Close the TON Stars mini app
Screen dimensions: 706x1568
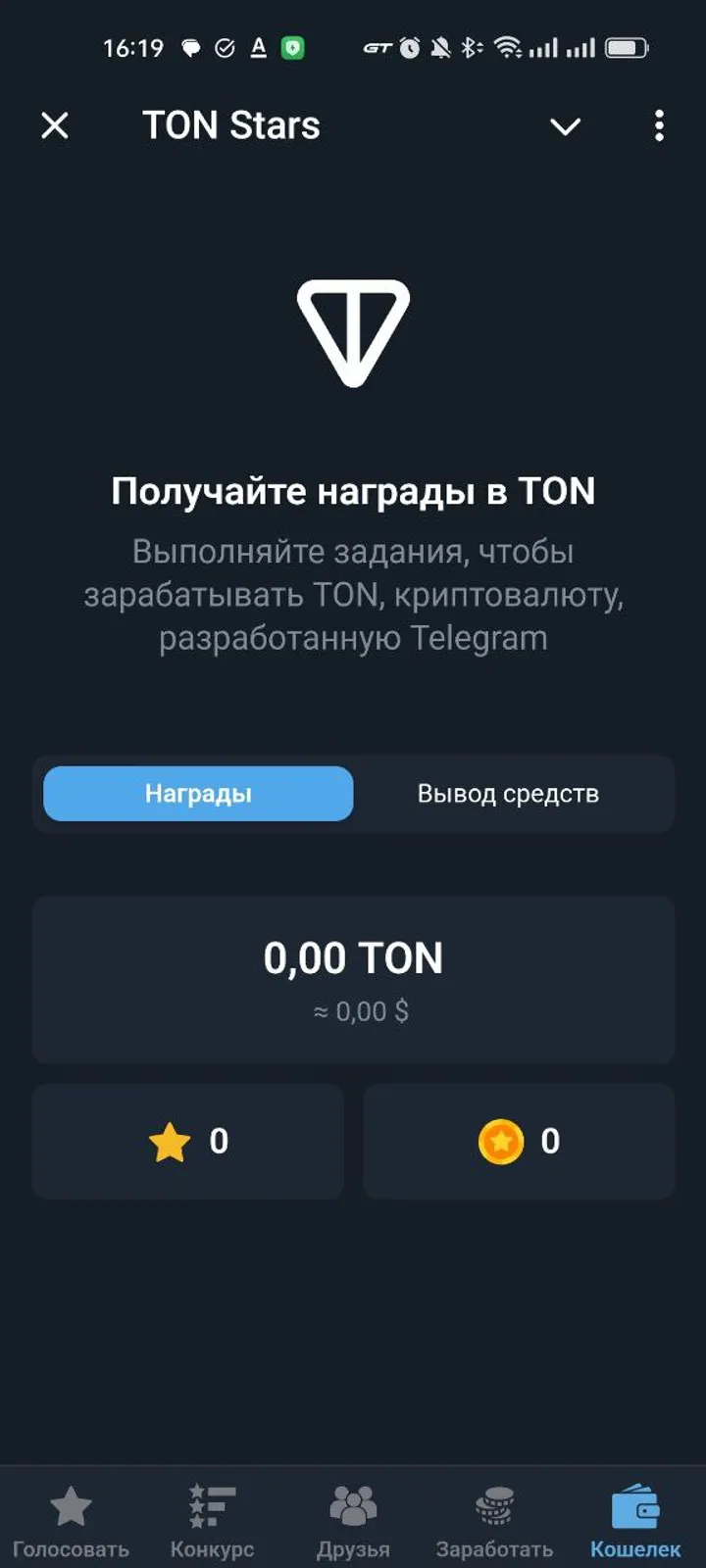55,125
